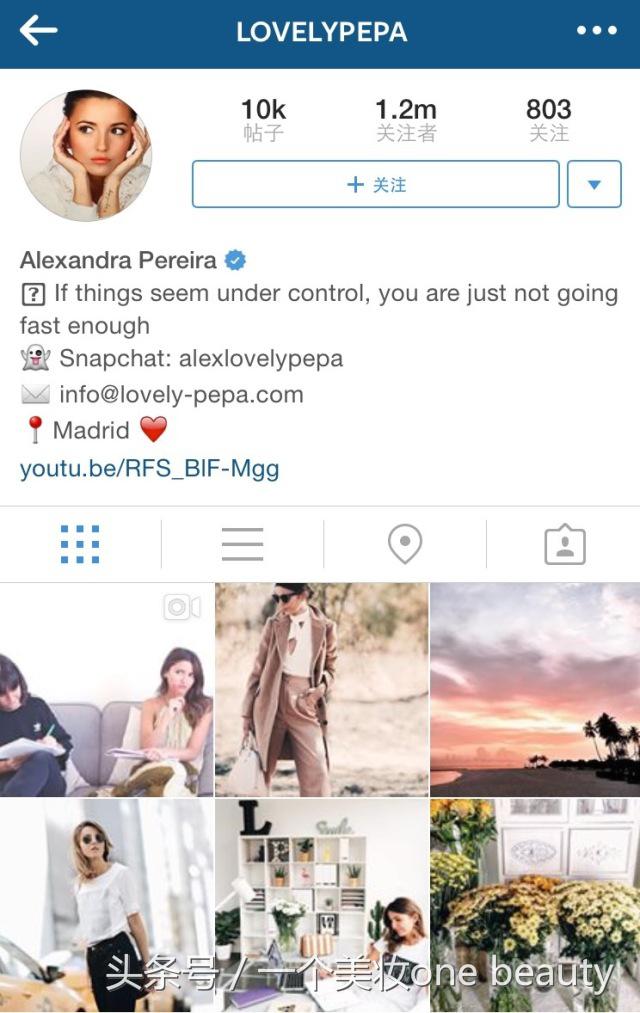Open the video post of two women on sofa
Screen dimensions: 640x1013
click(106, 689)
